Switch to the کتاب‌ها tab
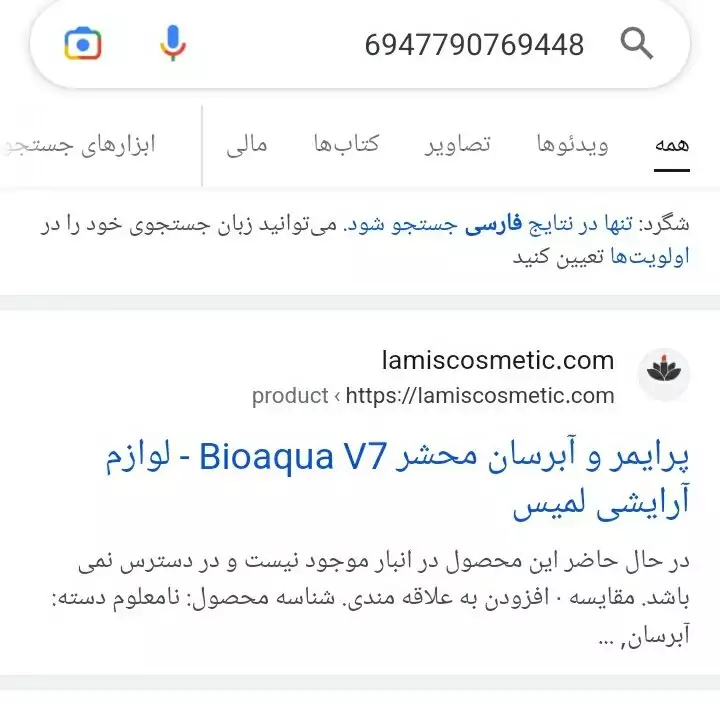The width and height of the screenshot is (720, 720). (346, 145)
